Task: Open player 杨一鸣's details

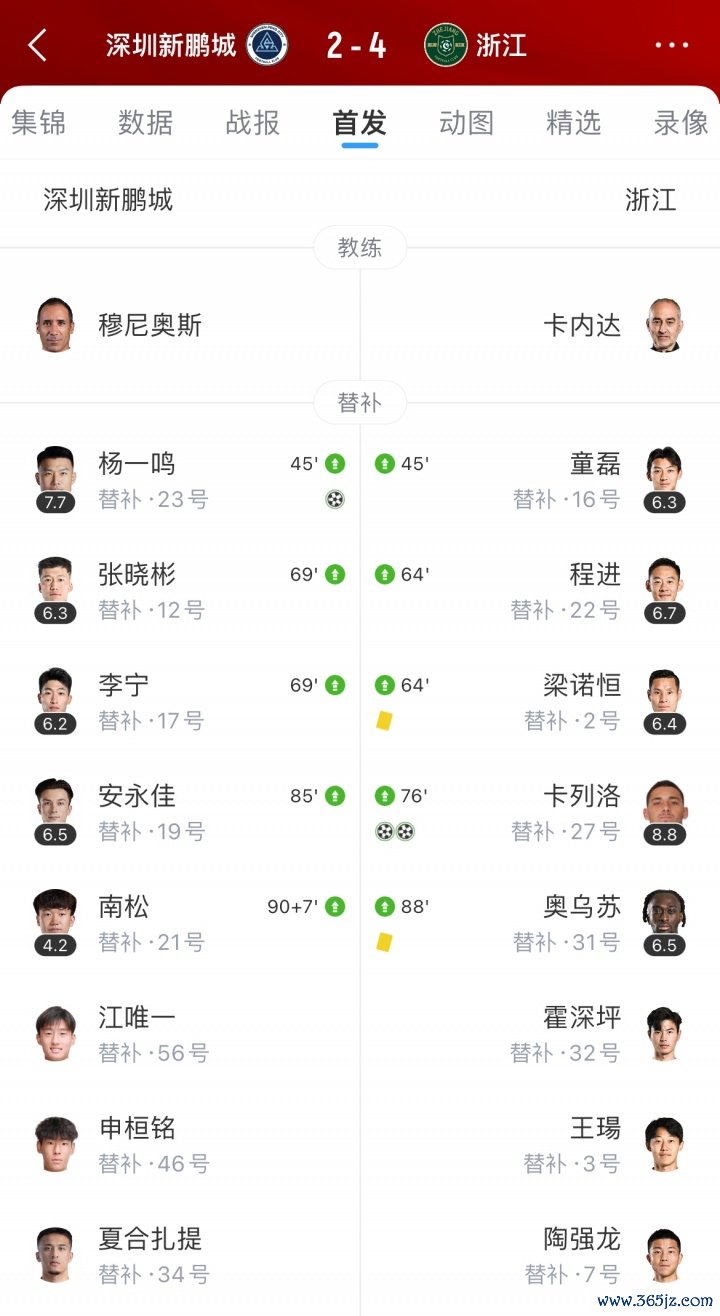Action: [137, 465]
